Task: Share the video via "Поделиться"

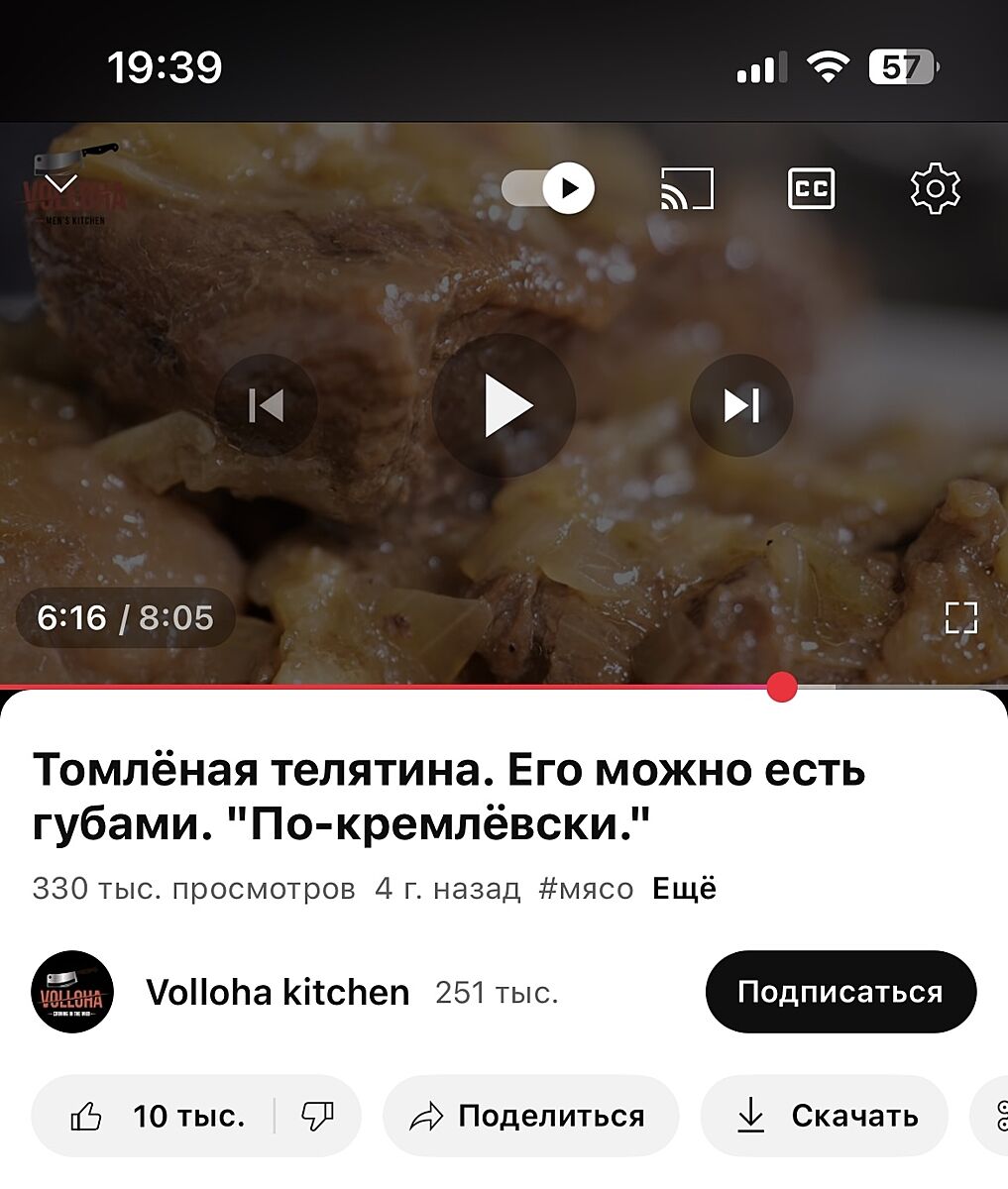Action: click(x=530, y=1117)
